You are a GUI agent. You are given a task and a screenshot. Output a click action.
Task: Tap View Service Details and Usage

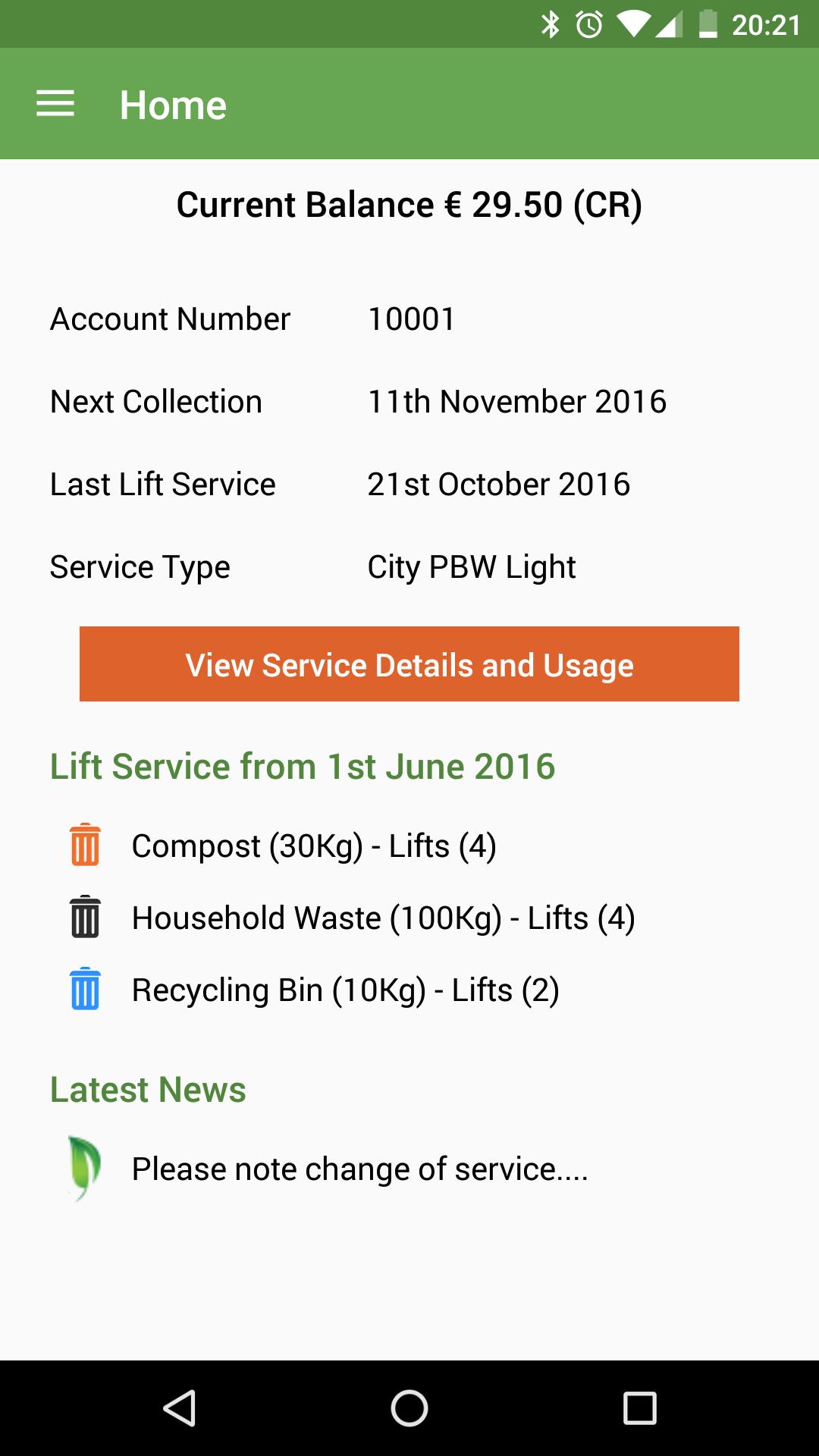click(409, 664)
